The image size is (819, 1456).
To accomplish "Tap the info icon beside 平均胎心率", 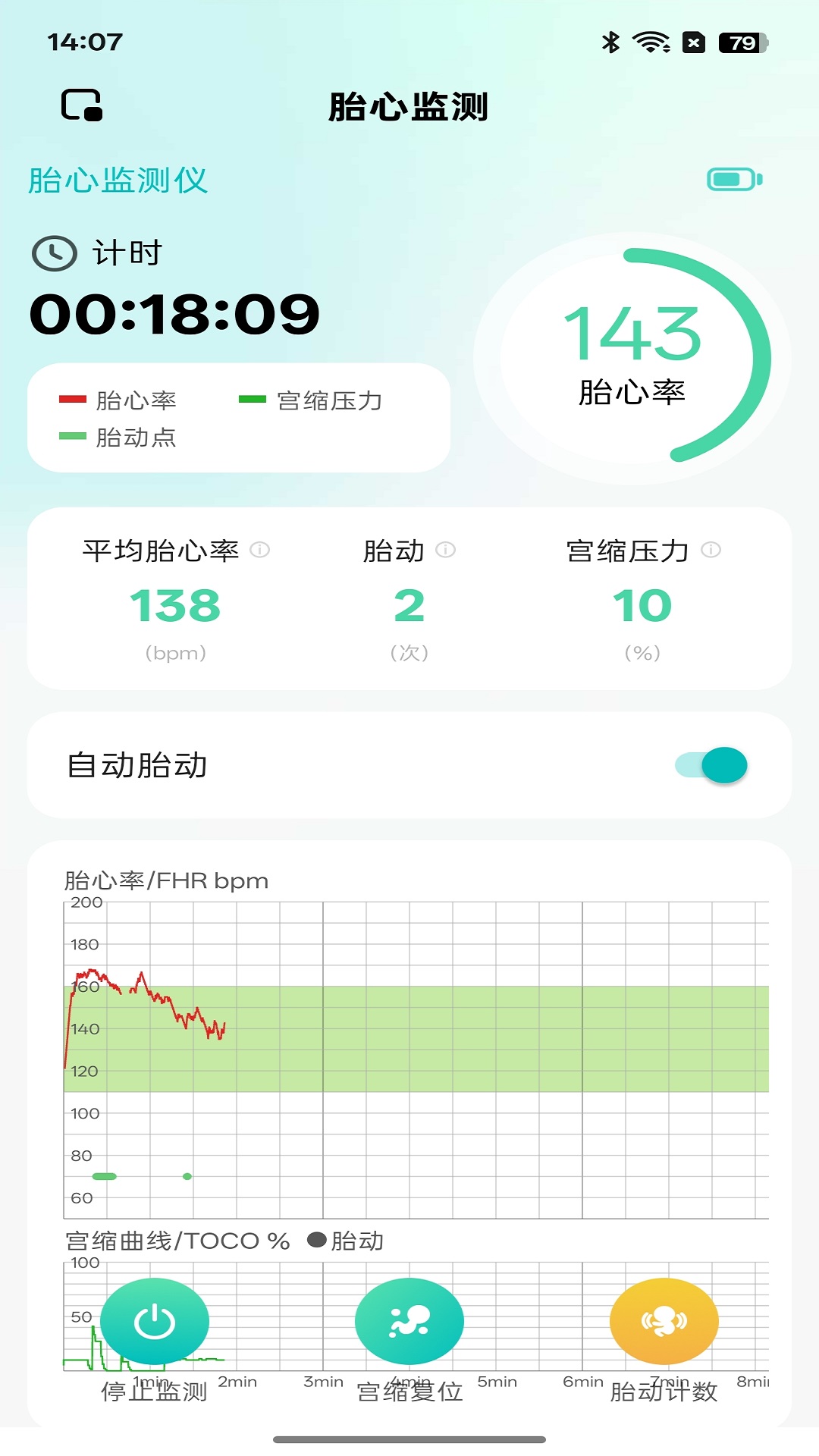I will click(262, 550).
